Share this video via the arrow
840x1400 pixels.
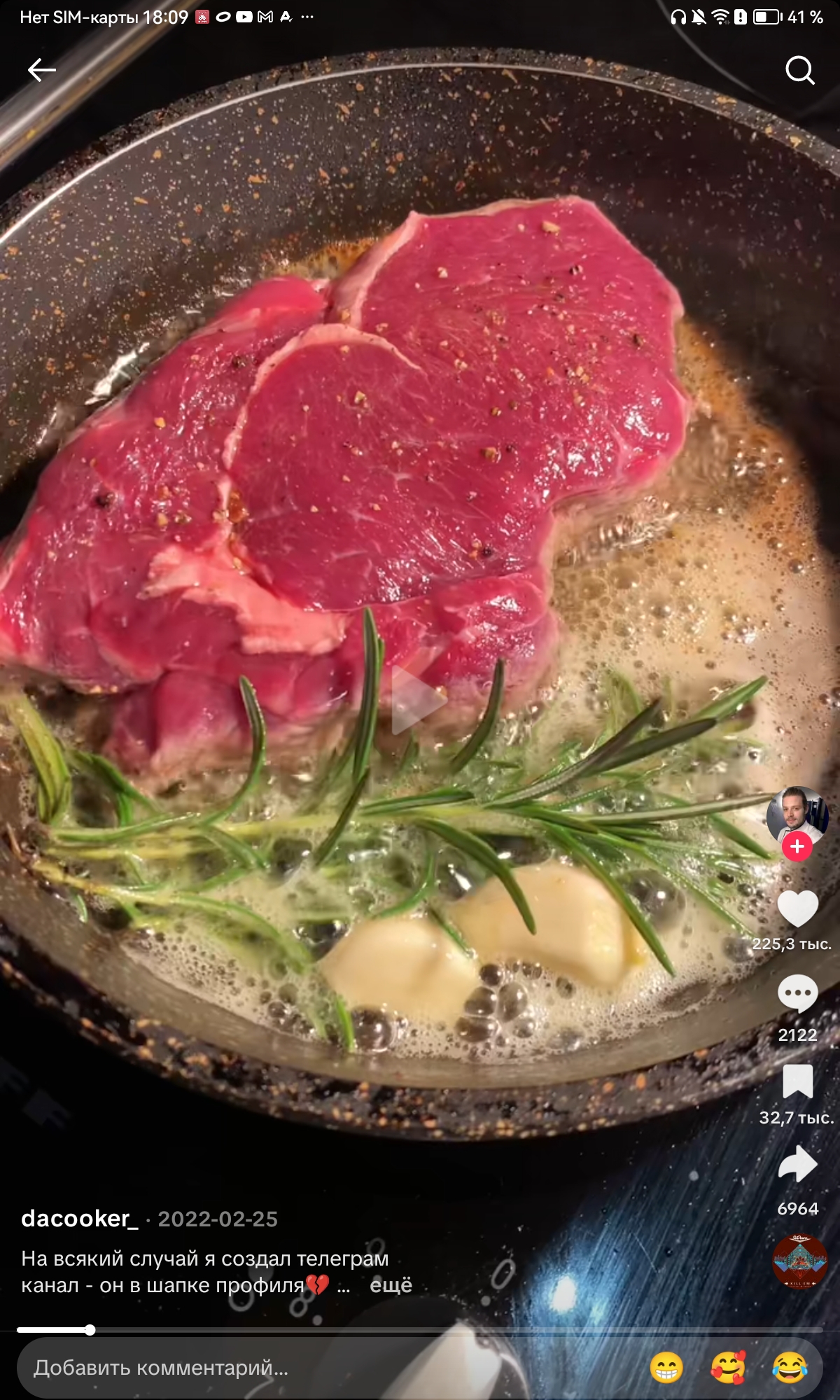[x=798, y=1165]
